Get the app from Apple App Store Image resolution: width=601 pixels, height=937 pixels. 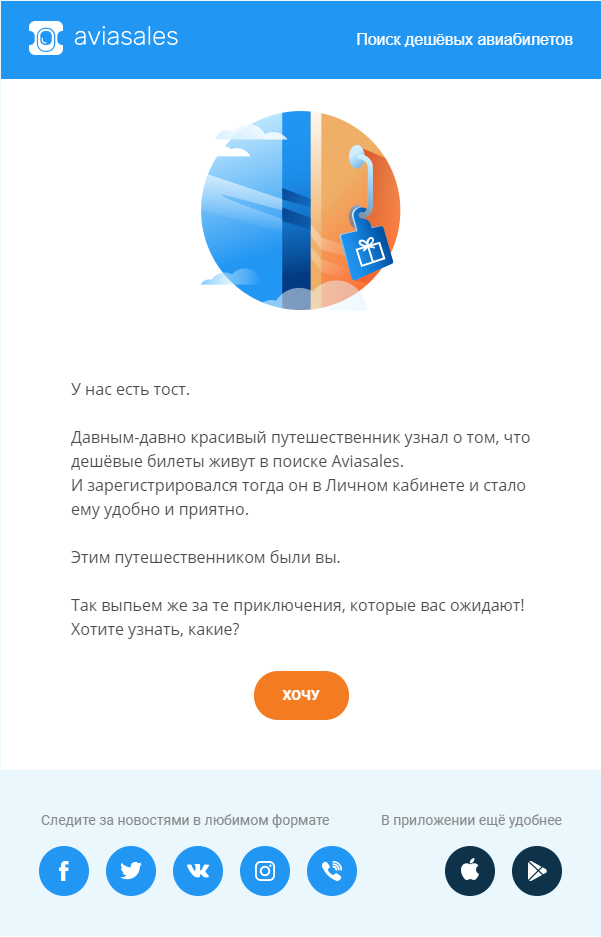[470, 871]
